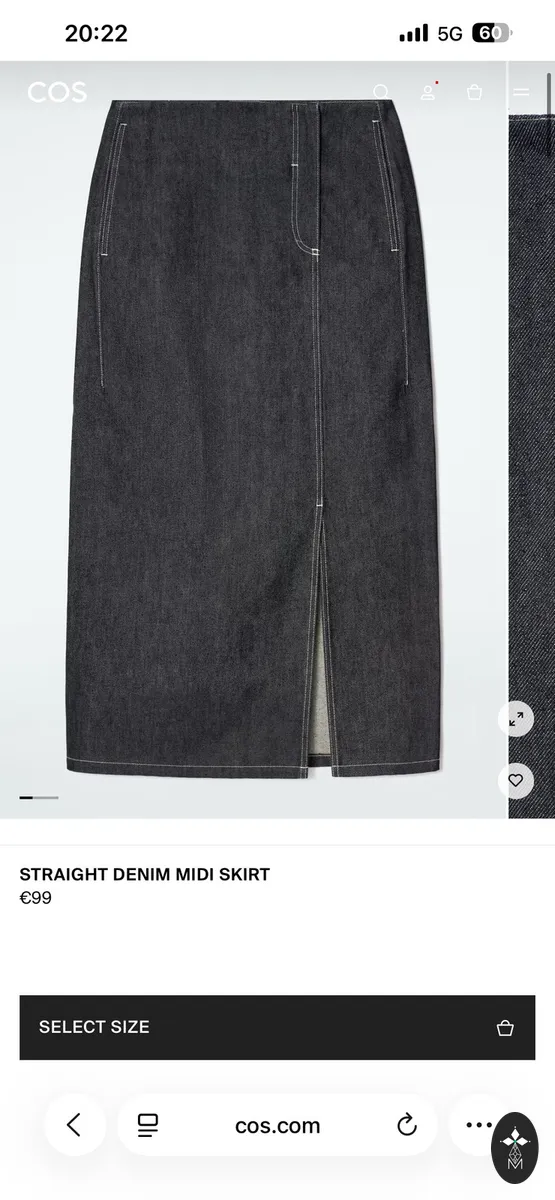Tap the COS logo to go home
This screenshot has width=555, height=1200.
click(57, 93)
